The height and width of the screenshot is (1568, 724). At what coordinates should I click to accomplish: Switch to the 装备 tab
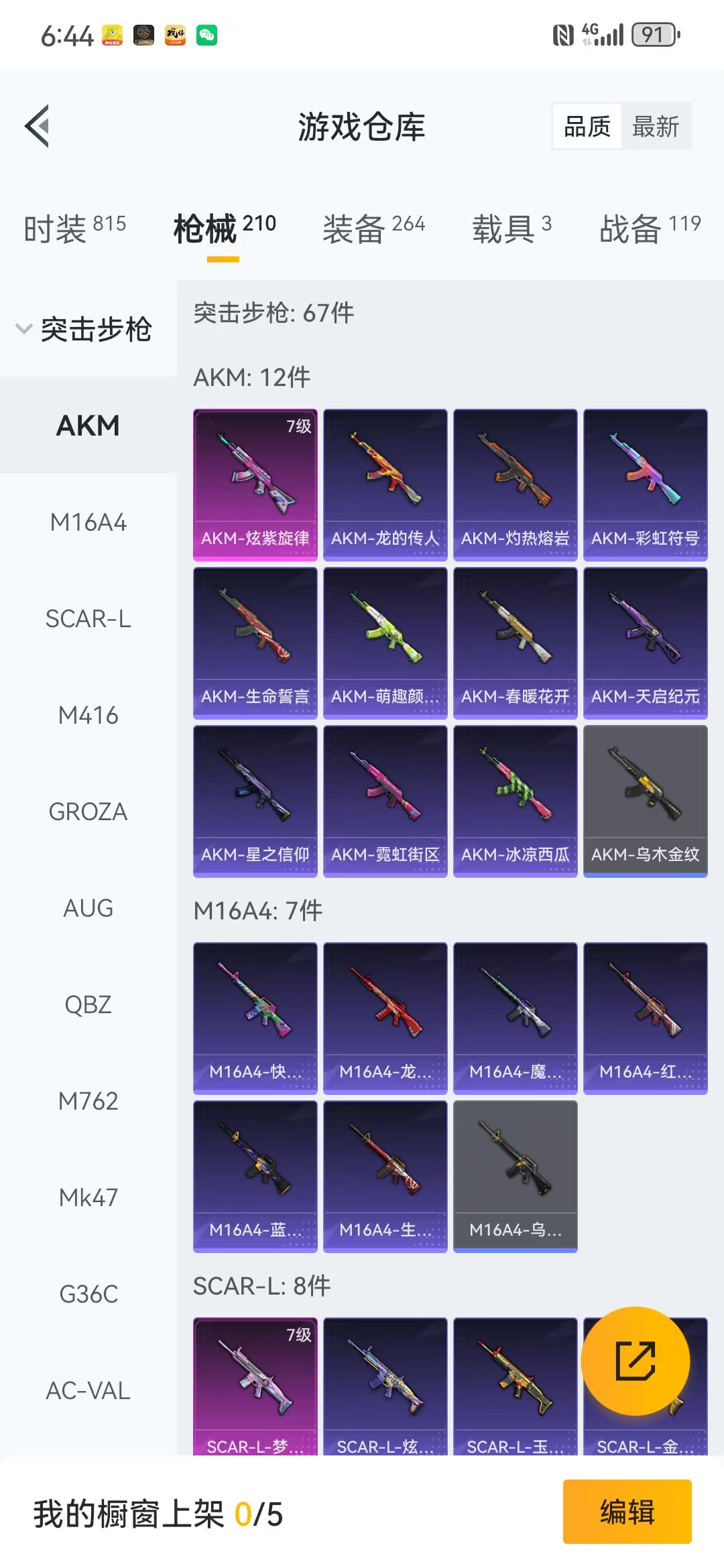click(373, 228)
